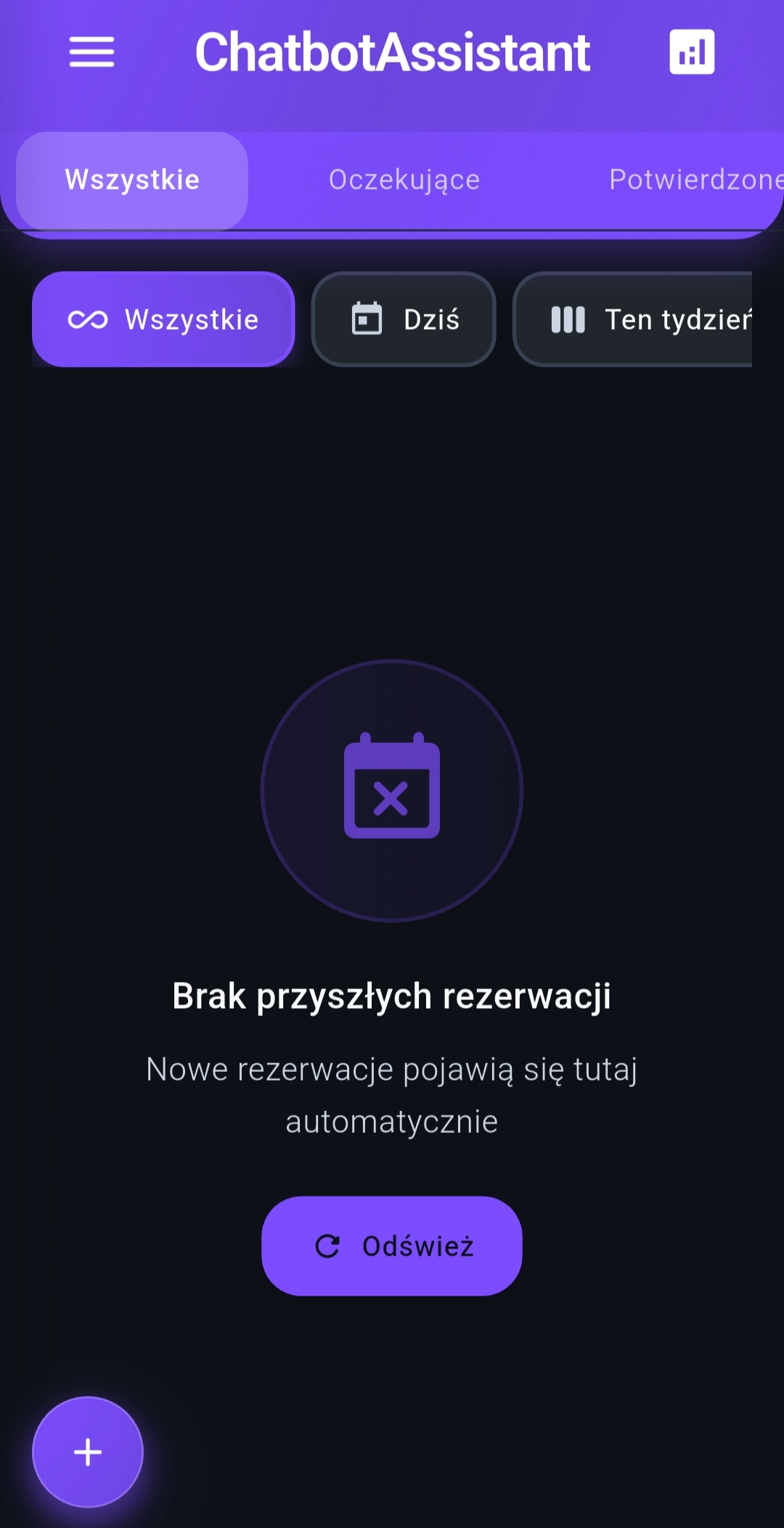Screen dimensions: 784x1528
Task: Select the Wszystkie date filter chip
Action: [163, 320]
